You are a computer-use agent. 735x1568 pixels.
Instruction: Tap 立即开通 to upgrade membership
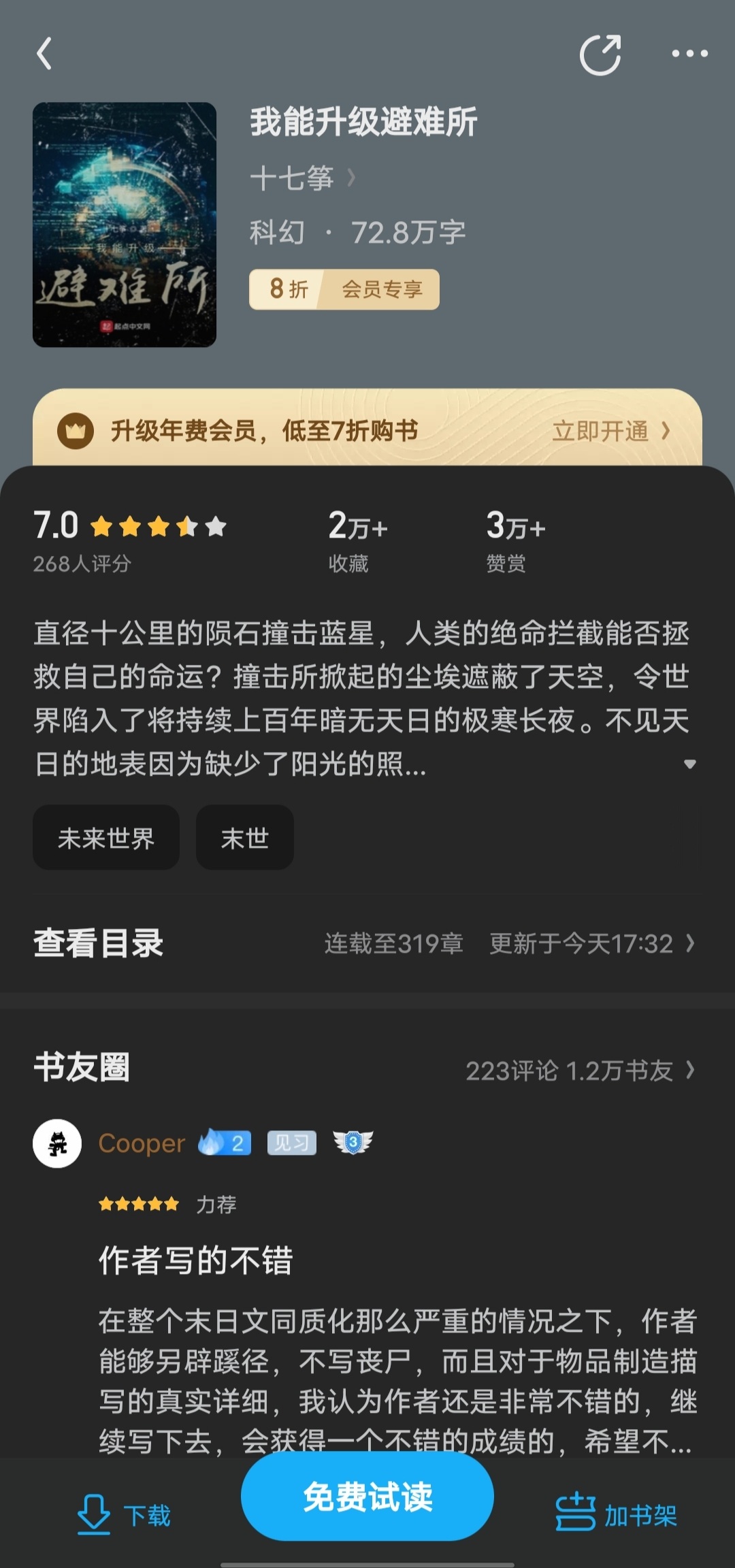click(610, 431)
